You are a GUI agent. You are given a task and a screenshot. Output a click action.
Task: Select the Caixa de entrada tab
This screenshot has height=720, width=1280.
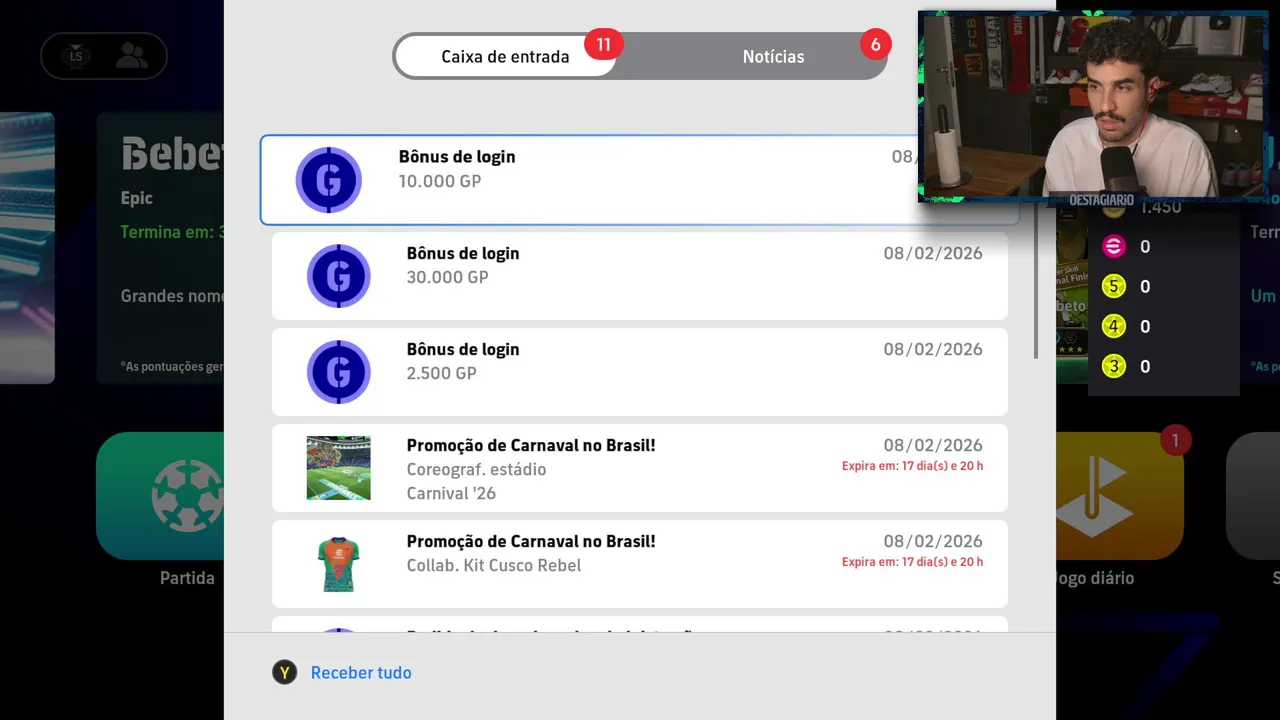pos(505,57)
